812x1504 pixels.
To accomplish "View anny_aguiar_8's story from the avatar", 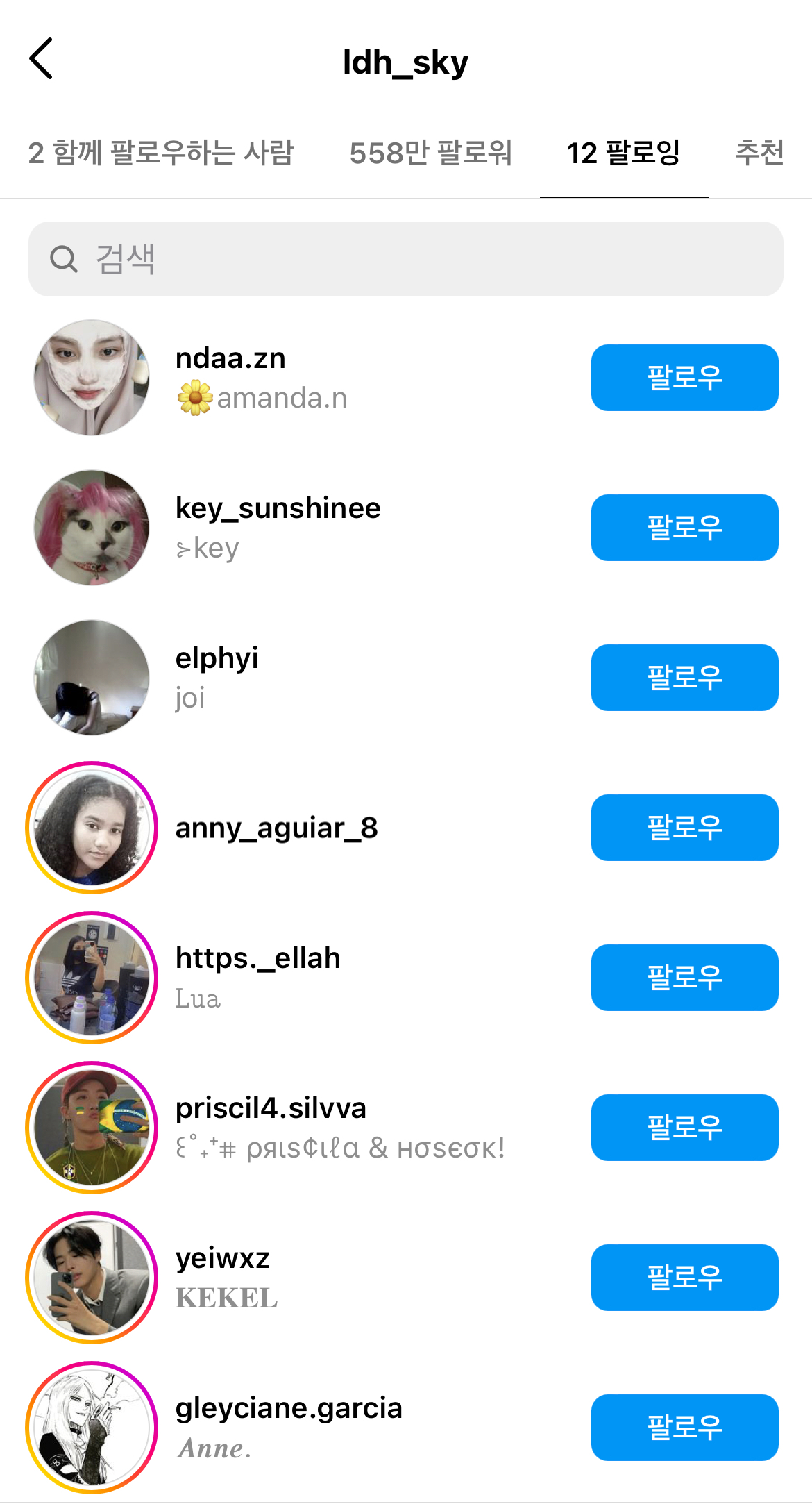I will click(x=92, y=828).
